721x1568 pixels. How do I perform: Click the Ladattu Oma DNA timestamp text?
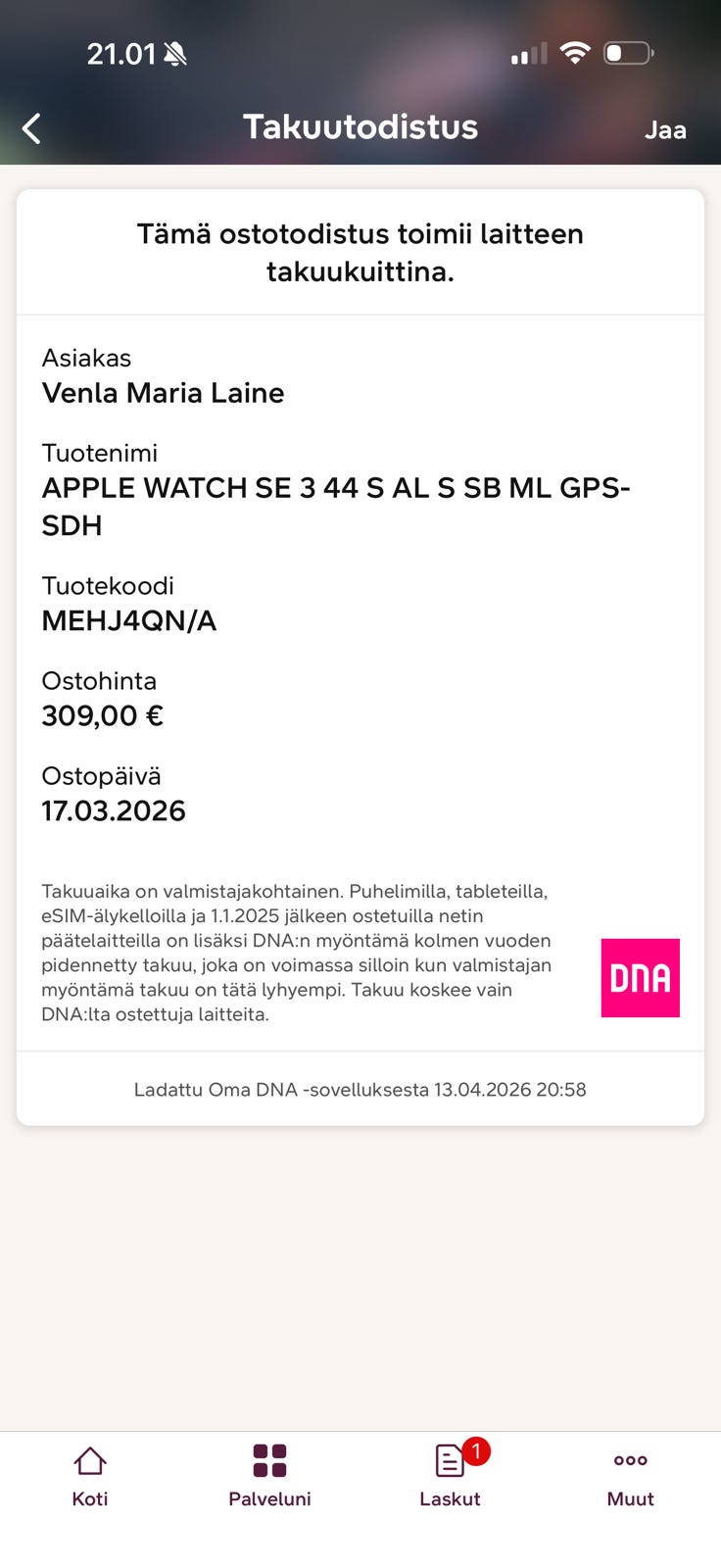coord(360,1089)
